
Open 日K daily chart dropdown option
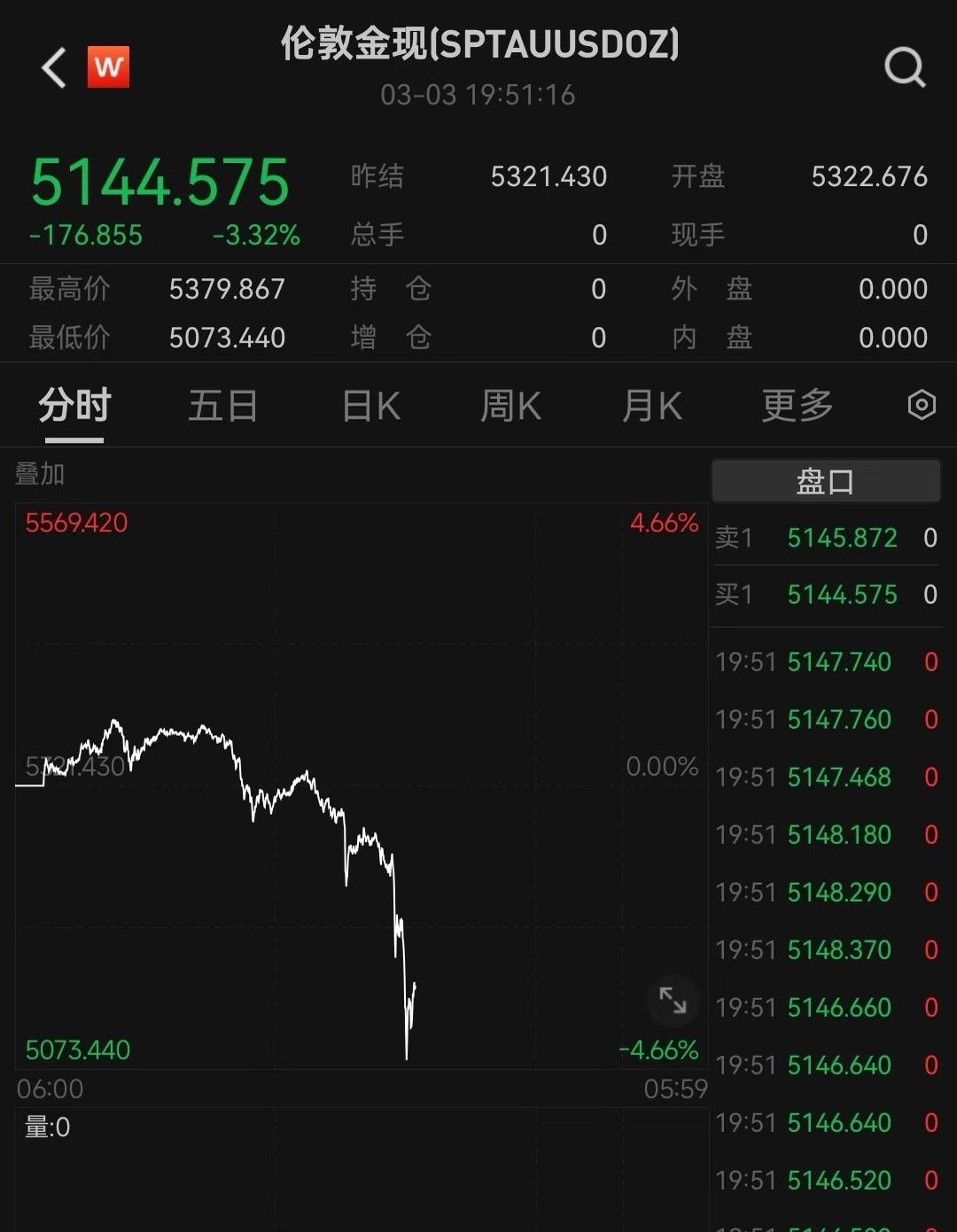(369, 405)
